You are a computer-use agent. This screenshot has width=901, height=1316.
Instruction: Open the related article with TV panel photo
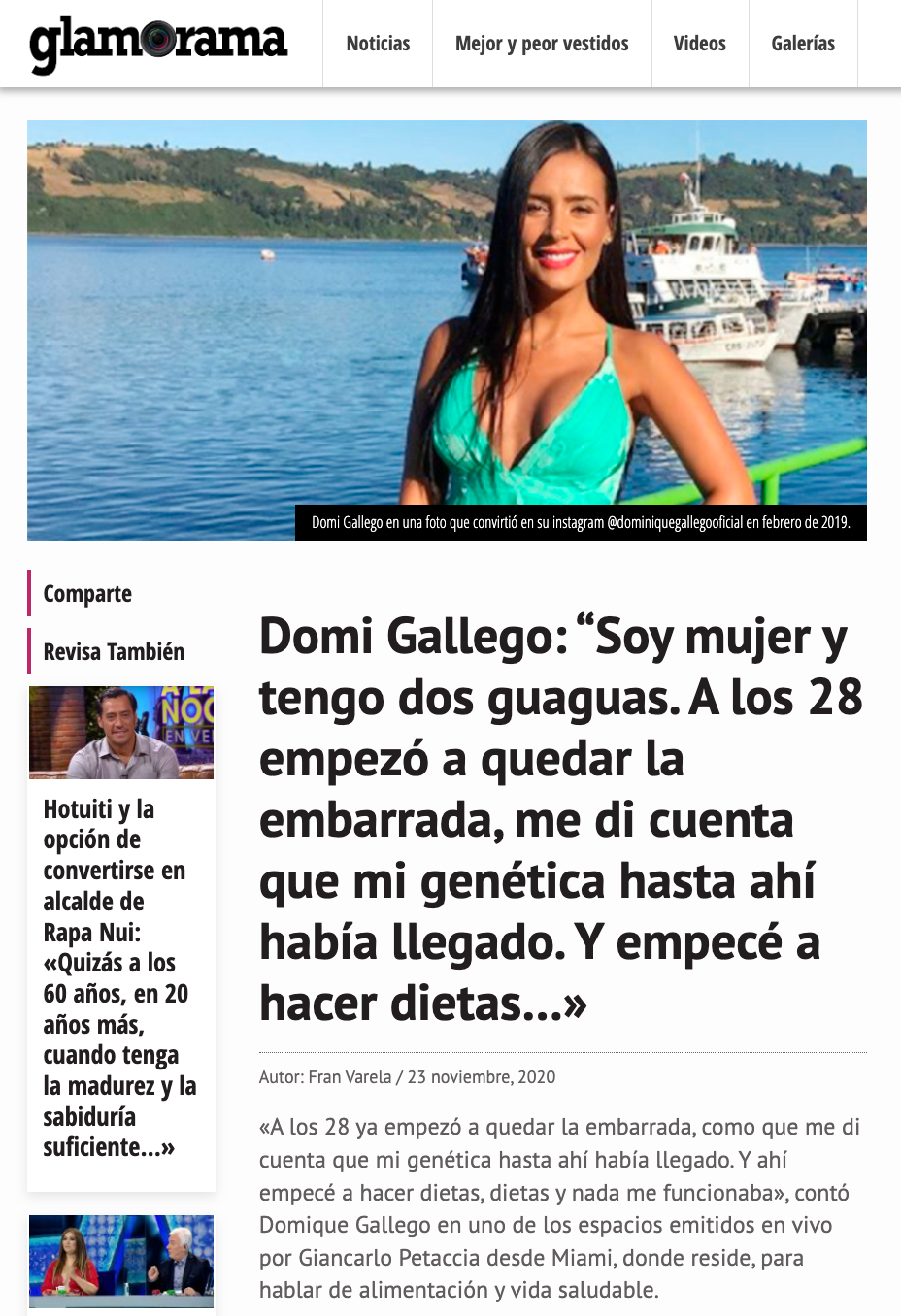(x=121, y=1260)
